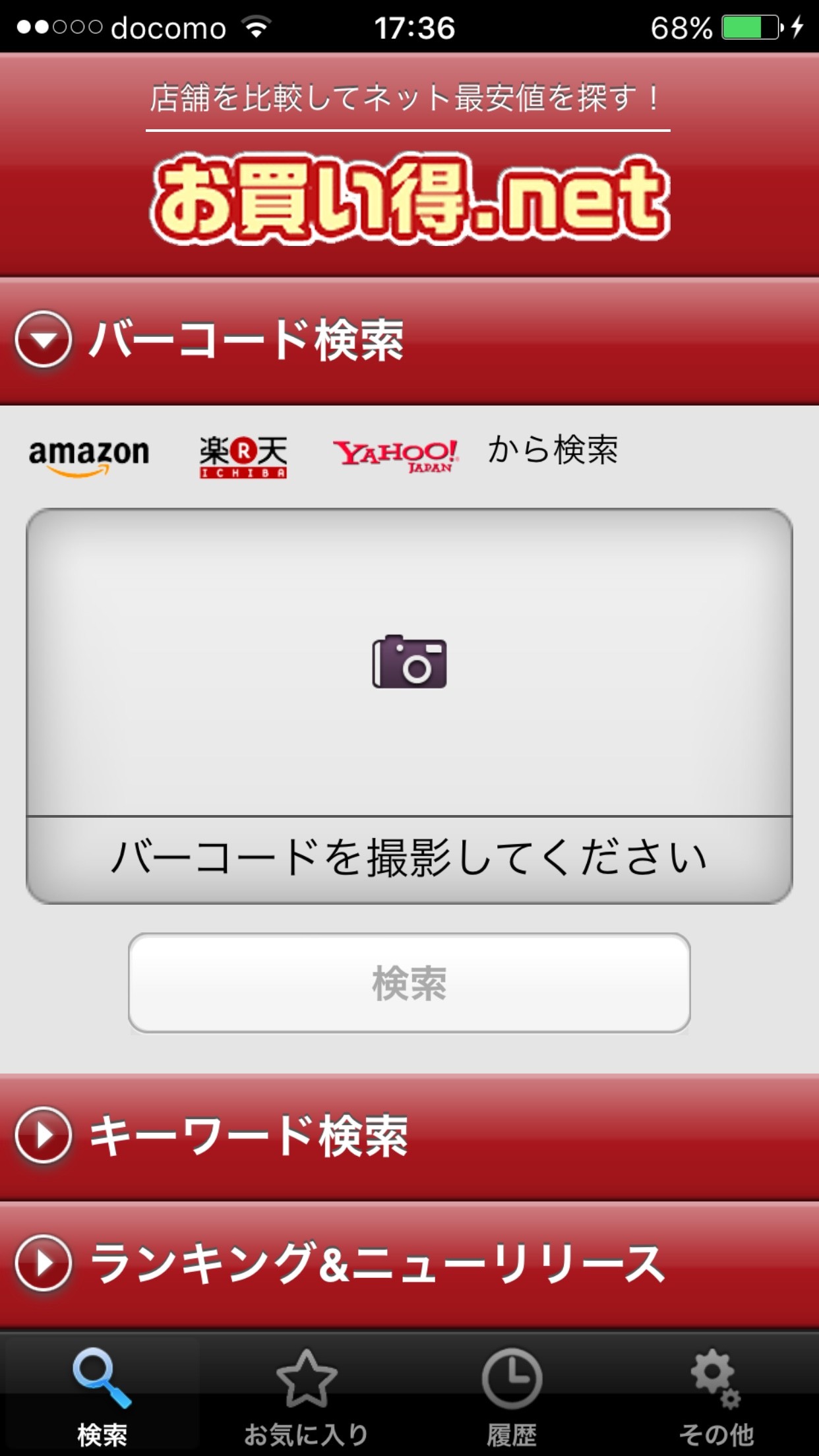Viewport: 819px width, 1456px height.
Task: Switch to the お気に入り tab
Action: 306,1395
